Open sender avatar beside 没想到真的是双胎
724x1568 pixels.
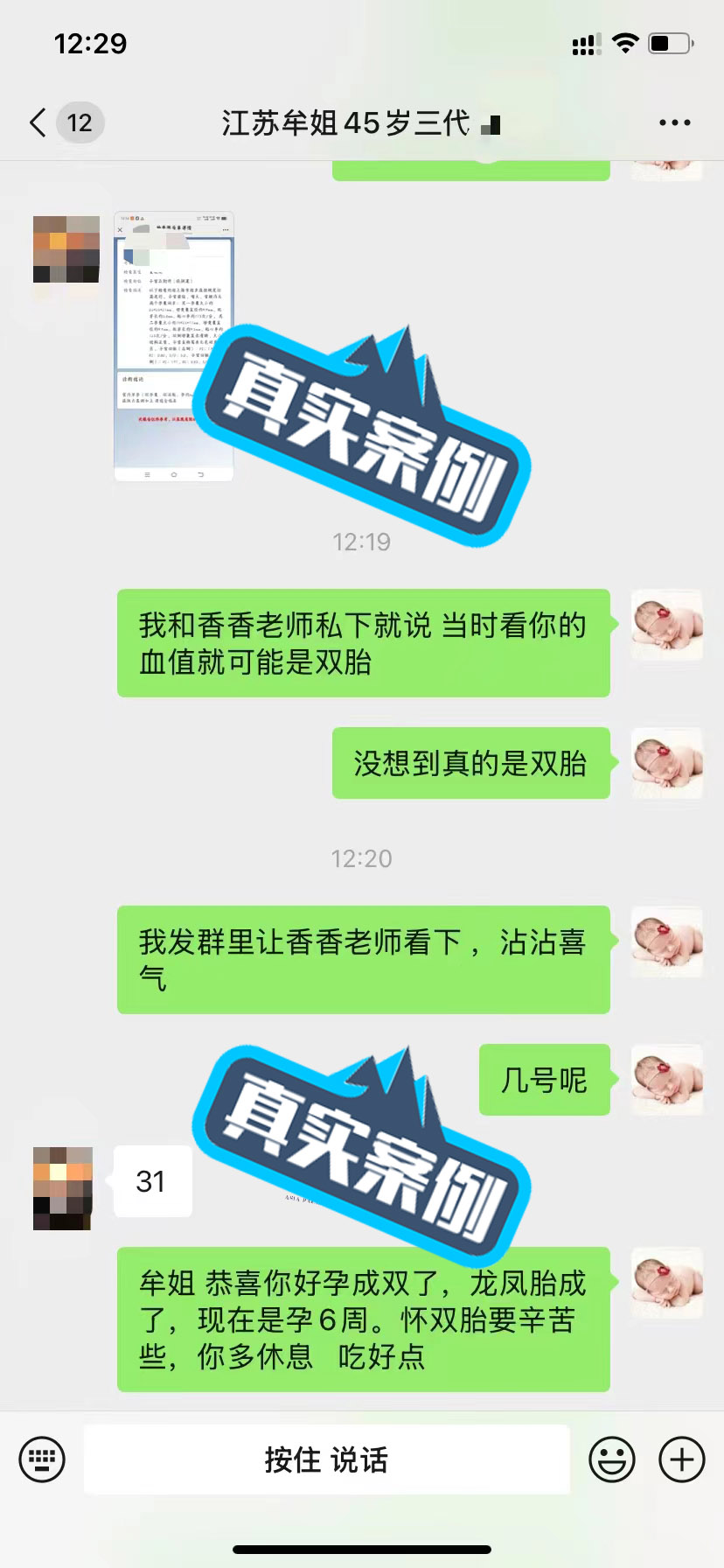pyautogui.click(x=667, y=763)
